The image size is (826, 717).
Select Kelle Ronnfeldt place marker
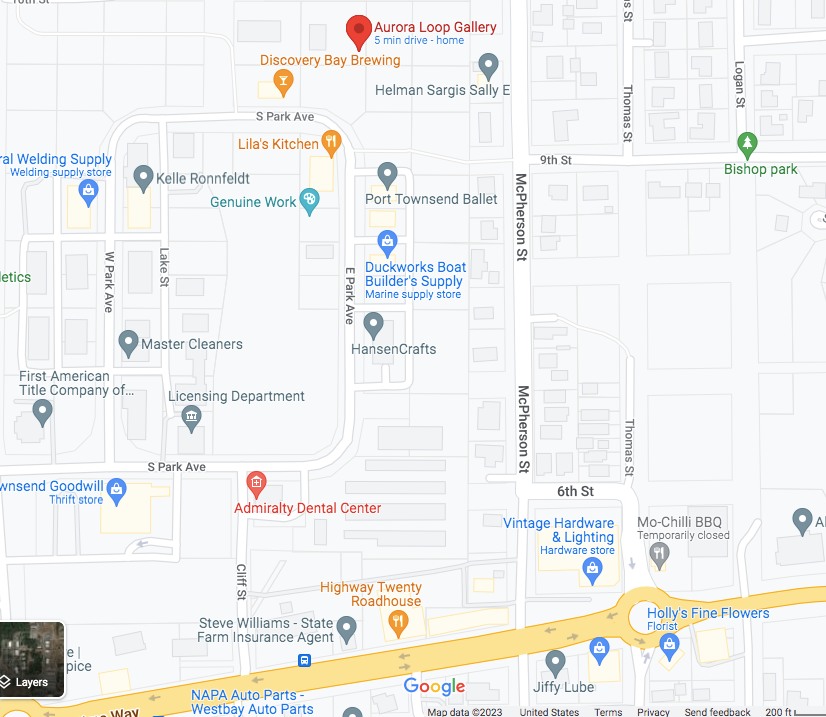(x=143, y=178)
